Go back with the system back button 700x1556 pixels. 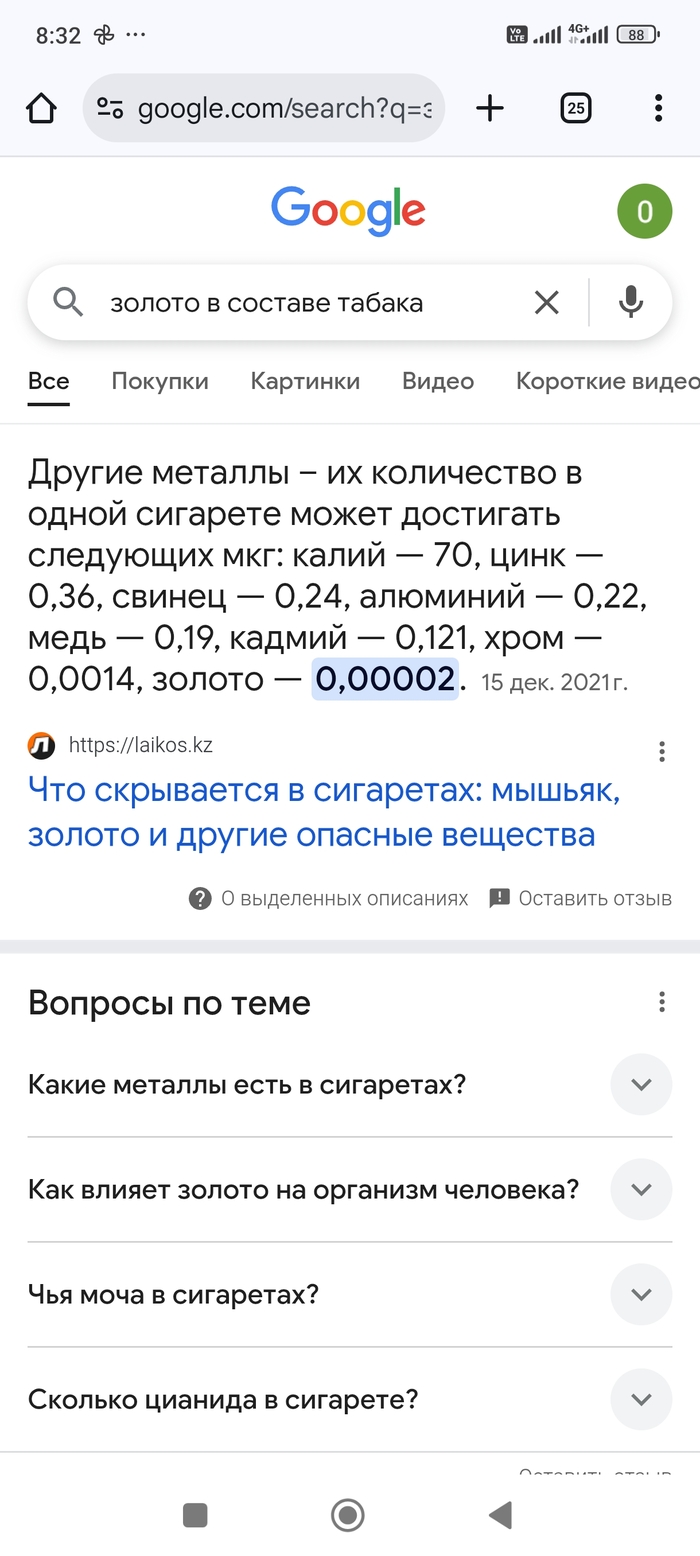501,1515
